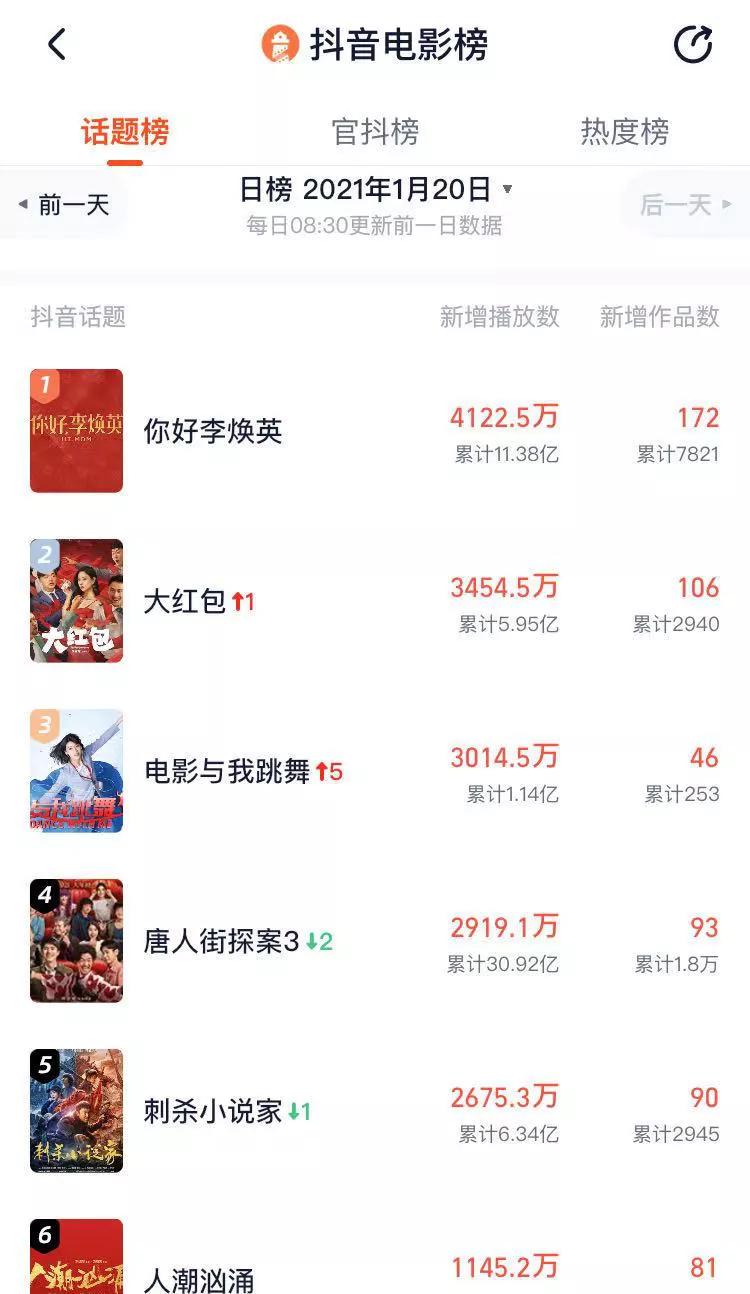Screen dimensions: 750x1294
Task: Share the 抖音电影榜 chart
Action: click(x=693, y=45)
